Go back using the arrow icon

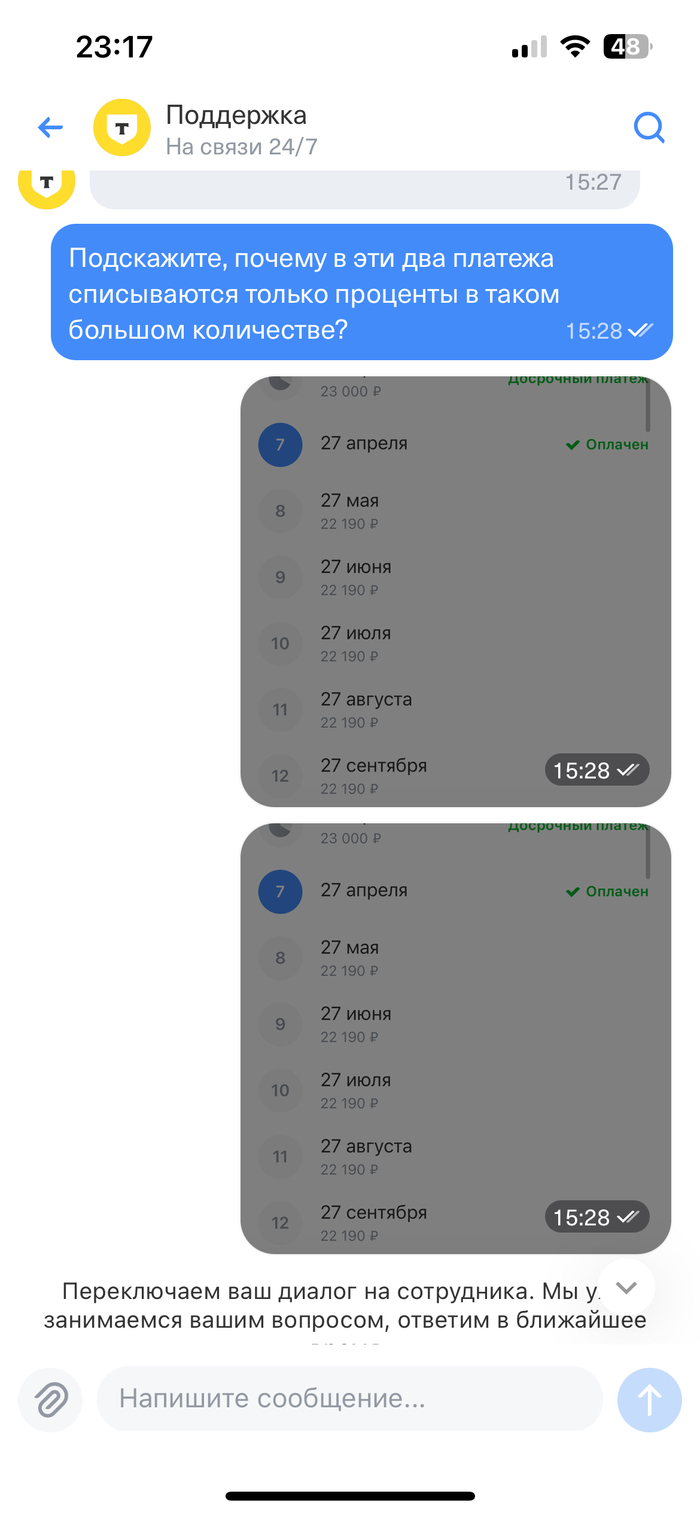point(50,128)
